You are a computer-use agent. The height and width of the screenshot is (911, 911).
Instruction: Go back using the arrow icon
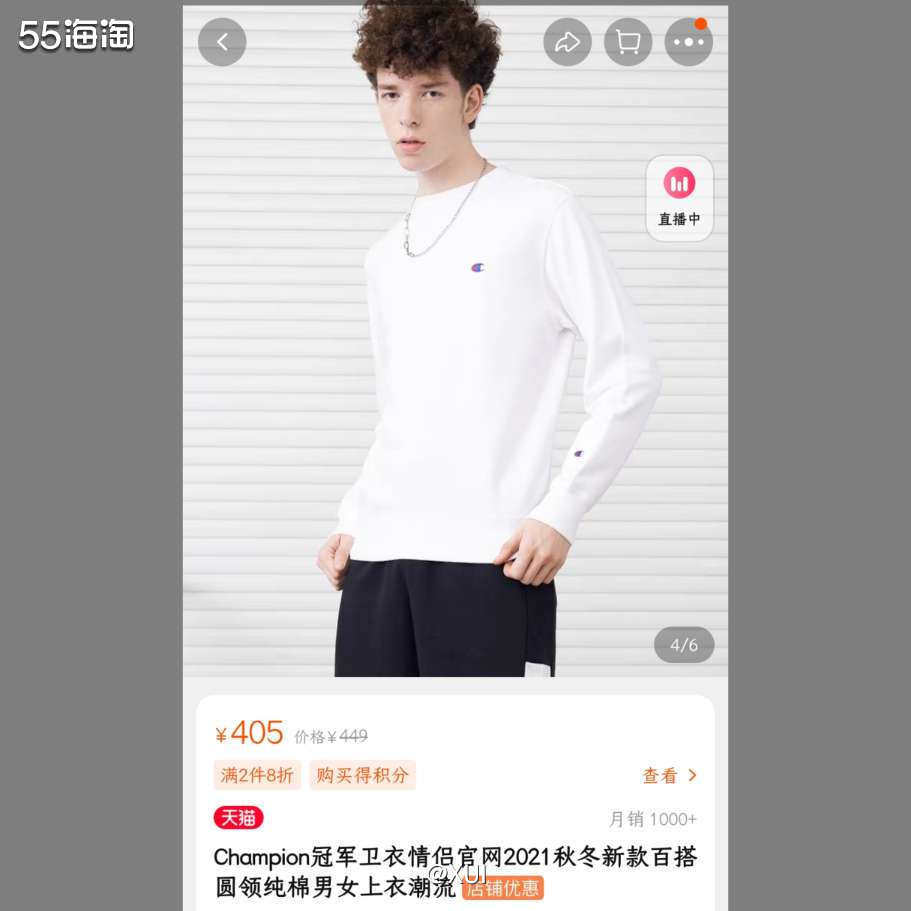click(x=222, y=42)
